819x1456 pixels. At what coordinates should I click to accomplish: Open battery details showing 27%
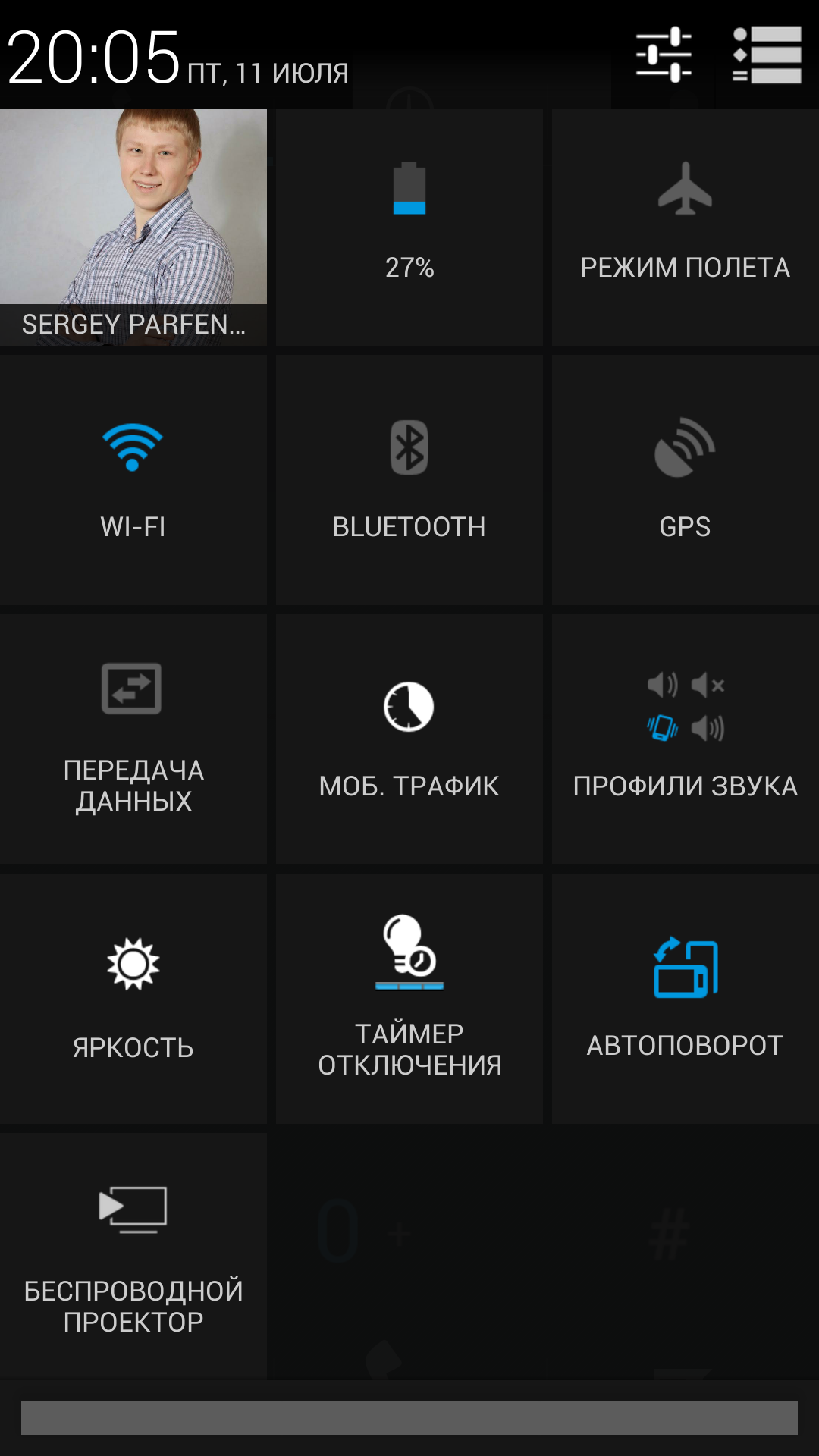409,227
